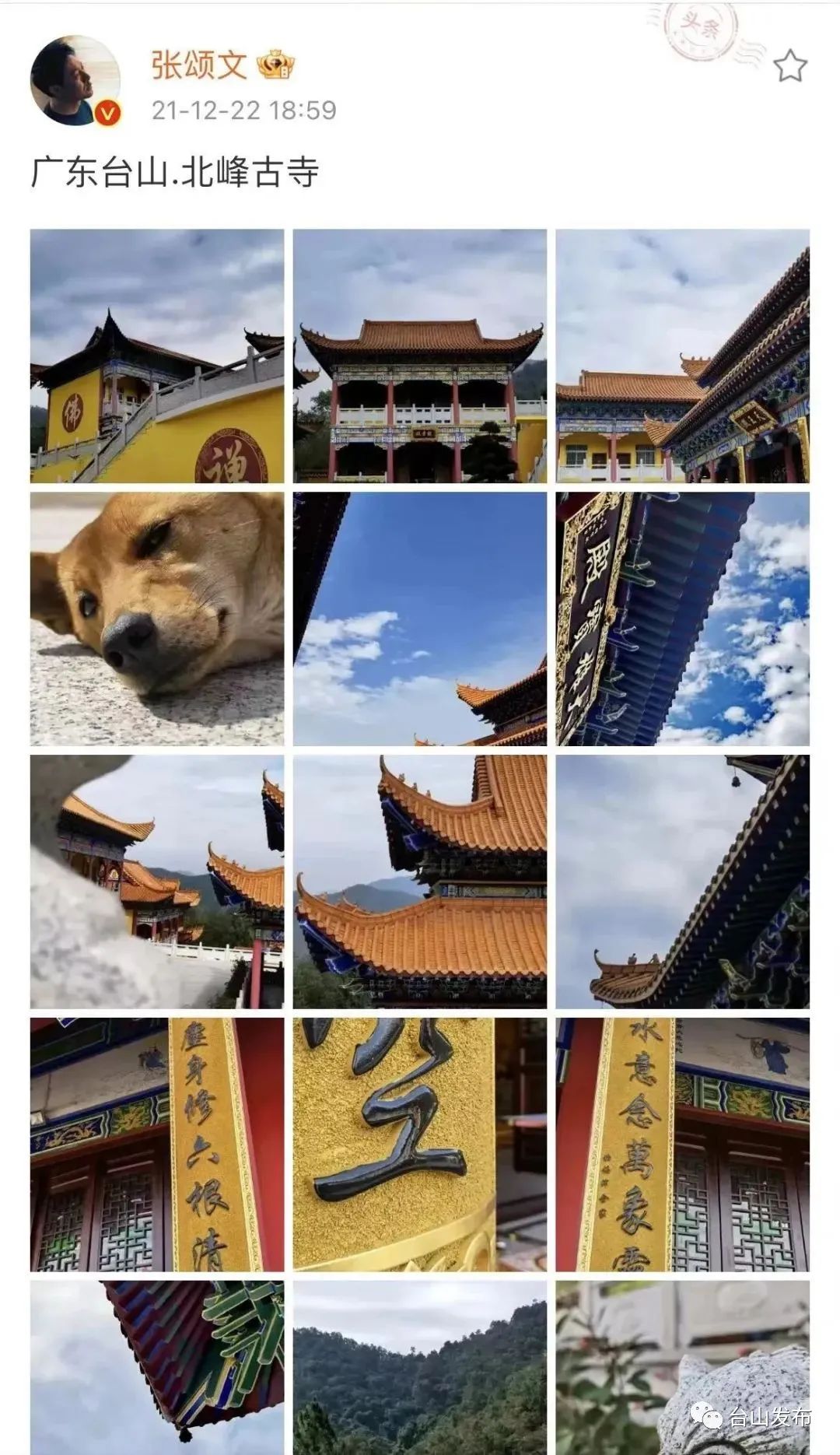
Task: Enlarge the orange tiled roofs close-up photo
Action: 420,882
